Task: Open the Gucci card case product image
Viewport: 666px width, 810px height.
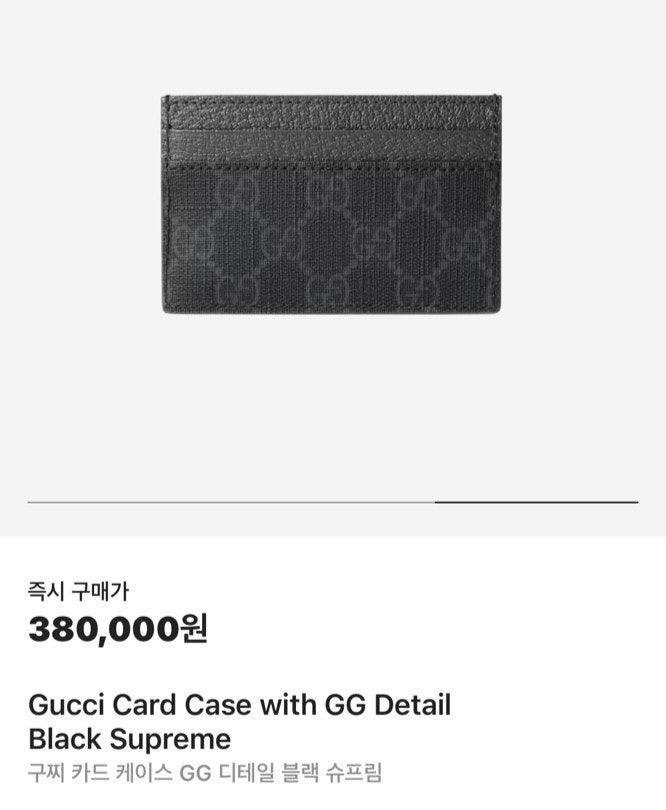Action: 332,205
